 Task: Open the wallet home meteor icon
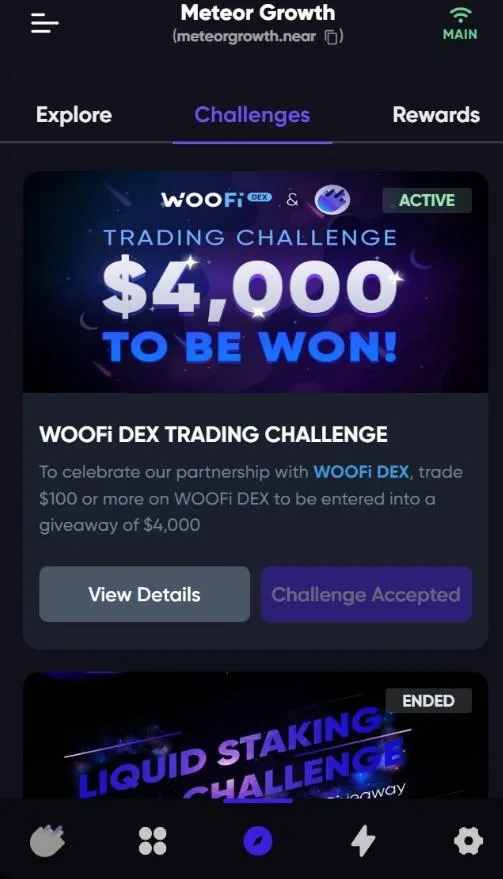(47, 841)
